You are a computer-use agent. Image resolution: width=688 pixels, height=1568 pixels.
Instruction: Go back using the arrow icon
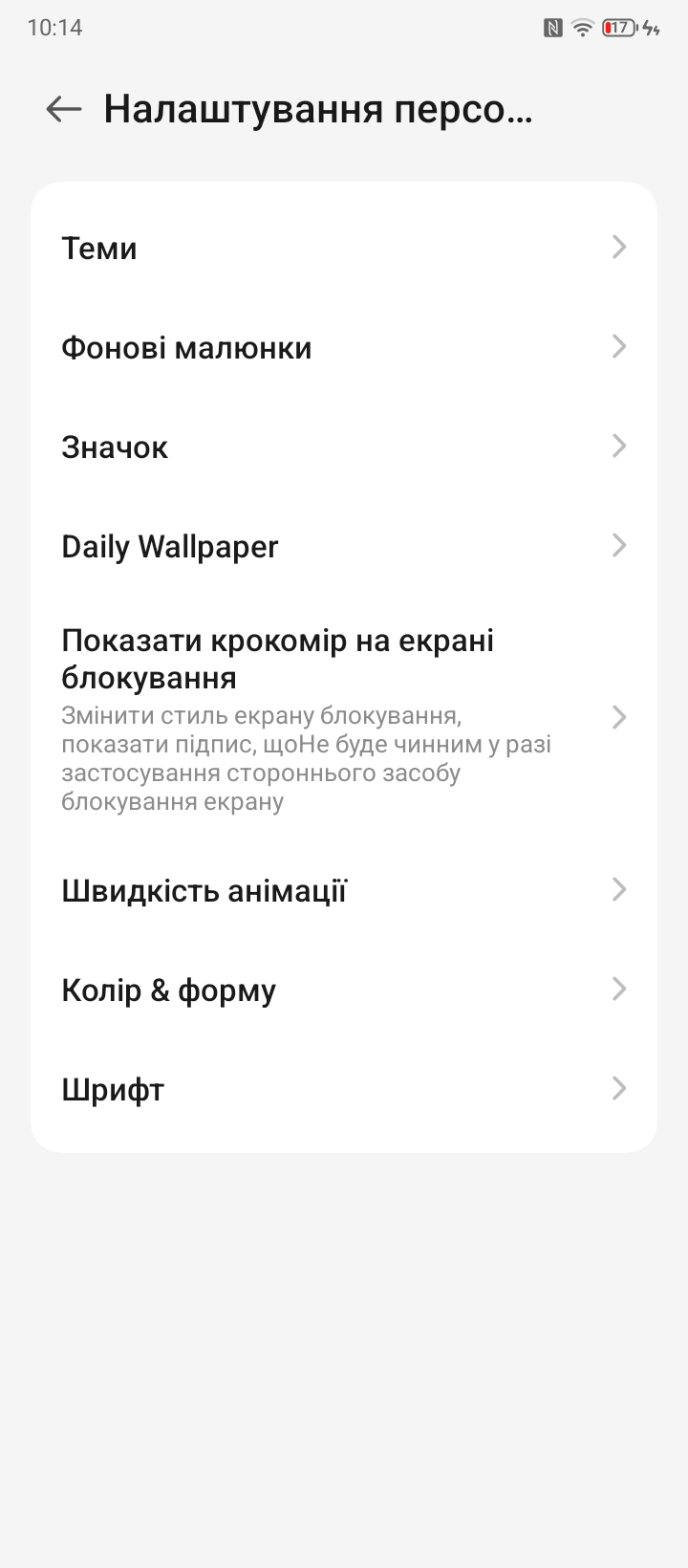[x=64, y=109]
